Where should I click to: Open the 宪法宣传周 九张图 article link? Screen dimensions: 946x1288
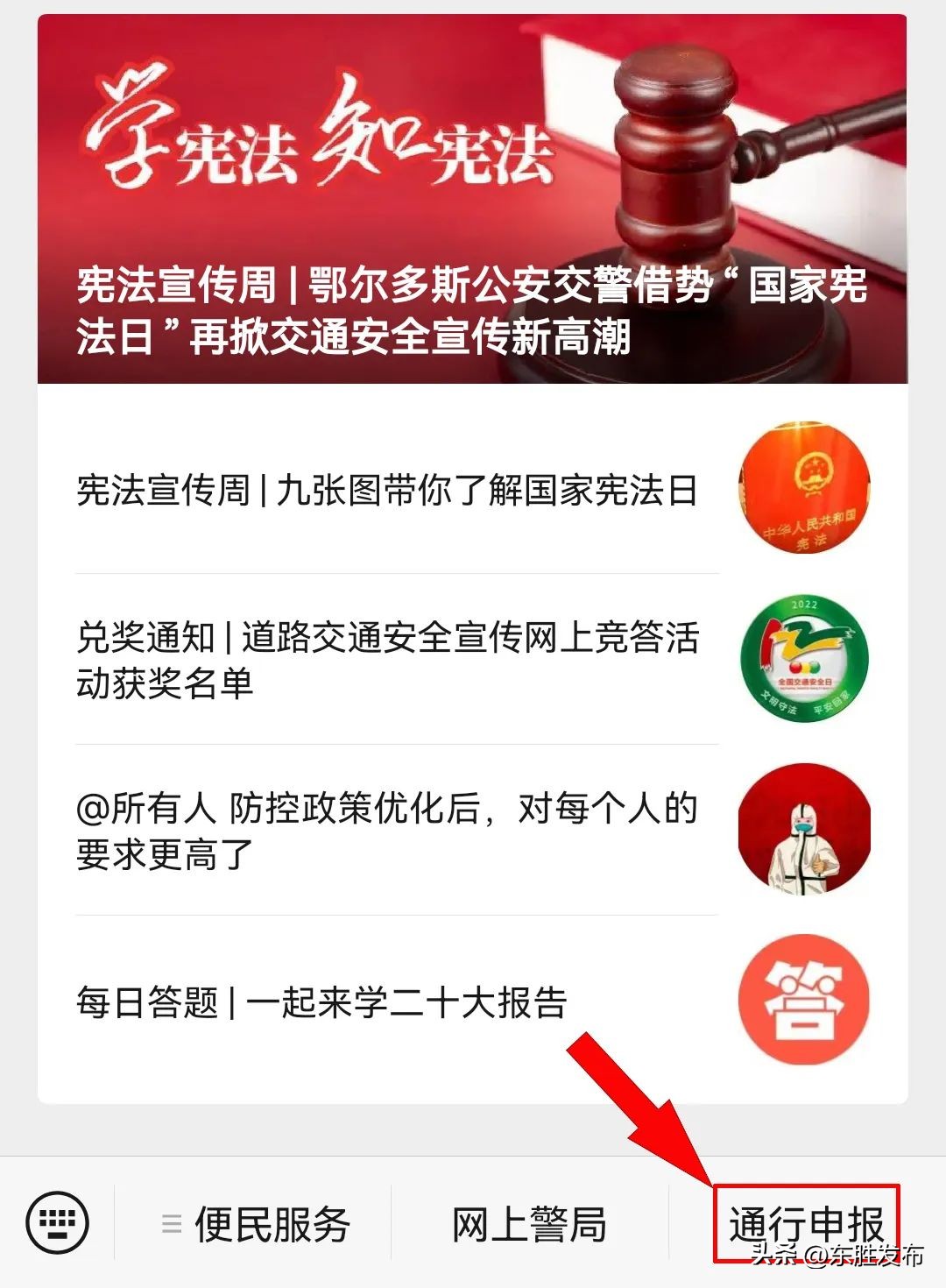coord(385,492)
